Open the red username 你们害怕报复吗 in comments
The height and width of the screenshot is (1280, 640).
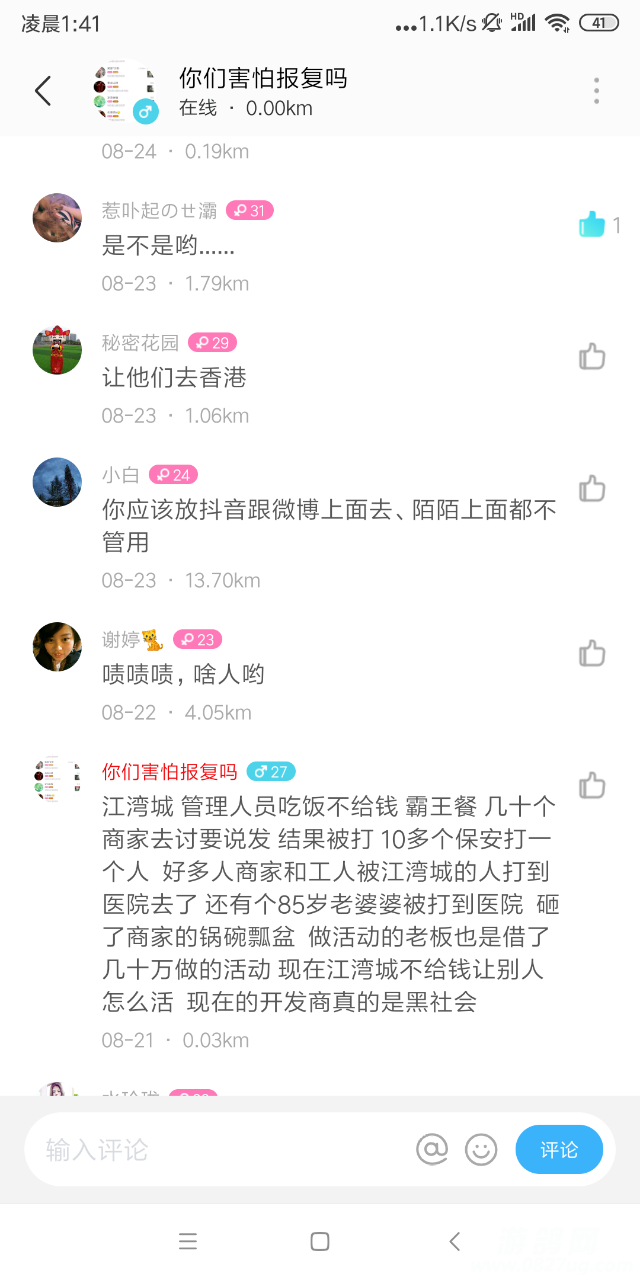click(169, 772)
